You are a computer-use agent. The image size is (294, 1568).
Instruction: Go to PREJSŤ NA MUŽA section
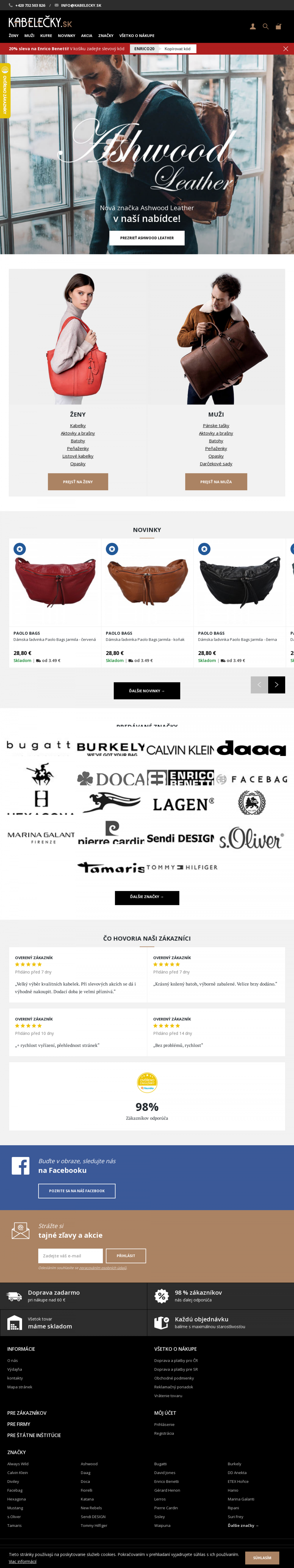click(216, 481)
